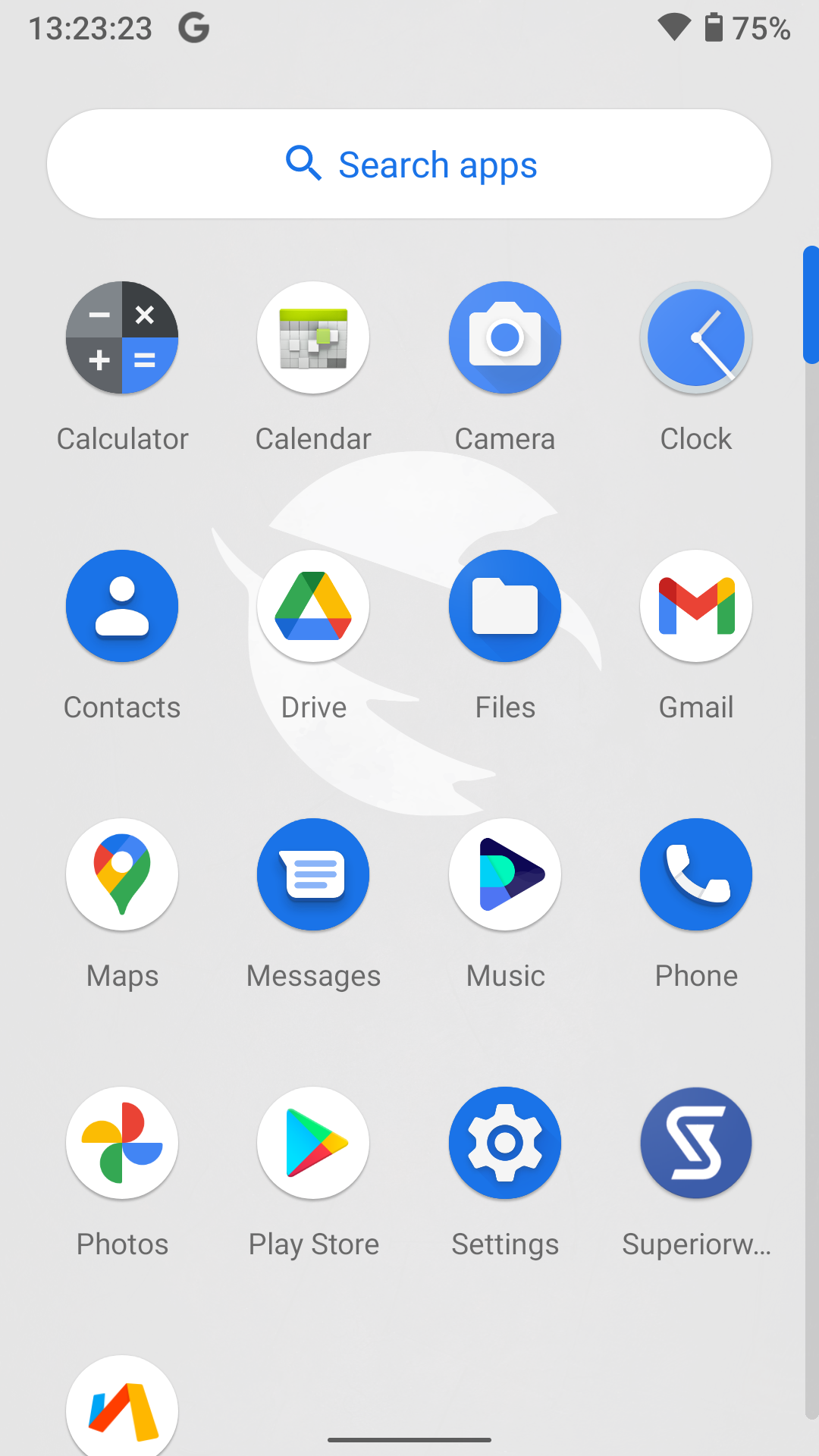Open the Settings app
Viewport: 819px width, 1456px height.
[505, 1144]
